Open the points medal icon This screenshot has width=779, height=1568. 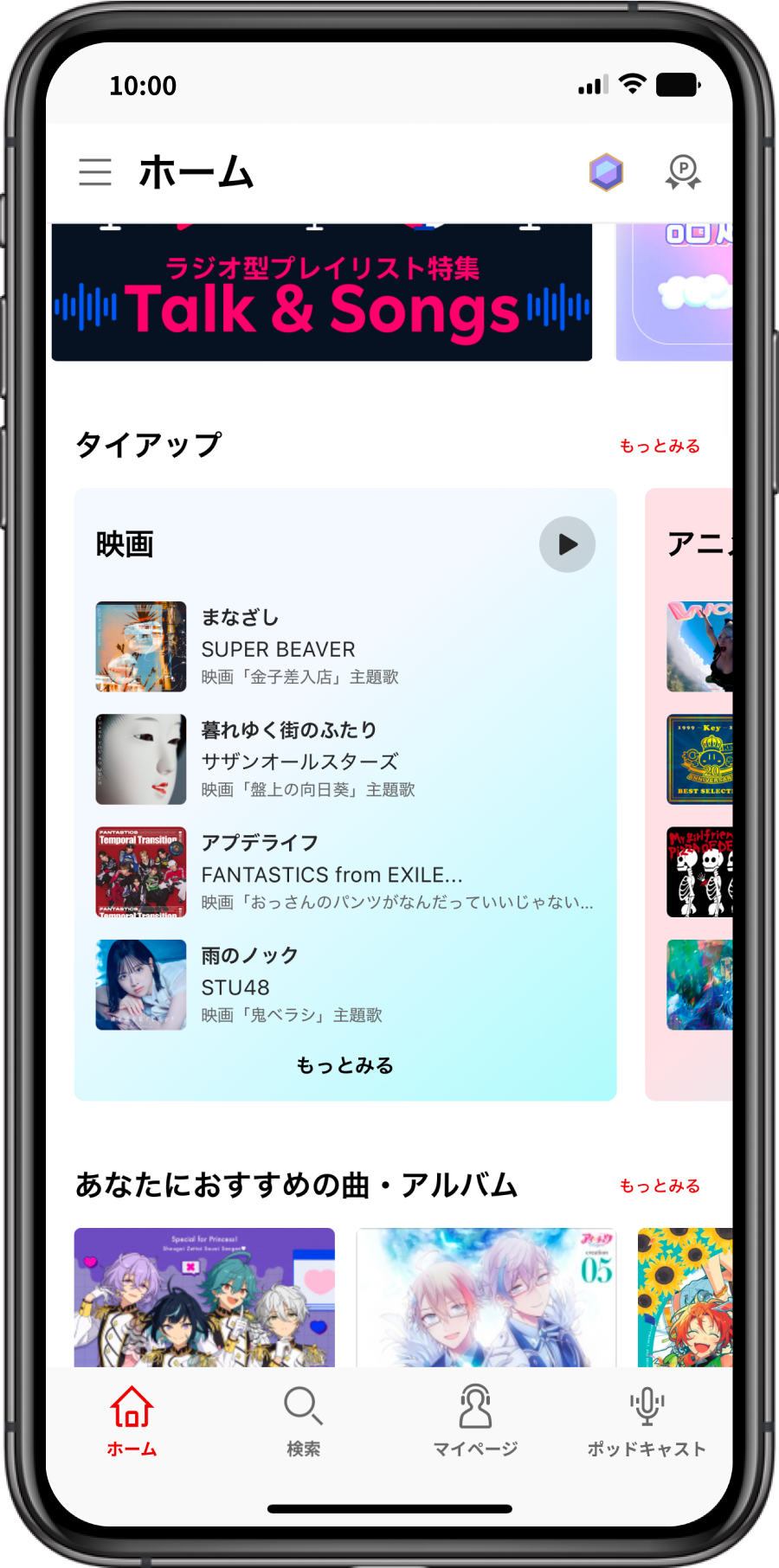683,172
